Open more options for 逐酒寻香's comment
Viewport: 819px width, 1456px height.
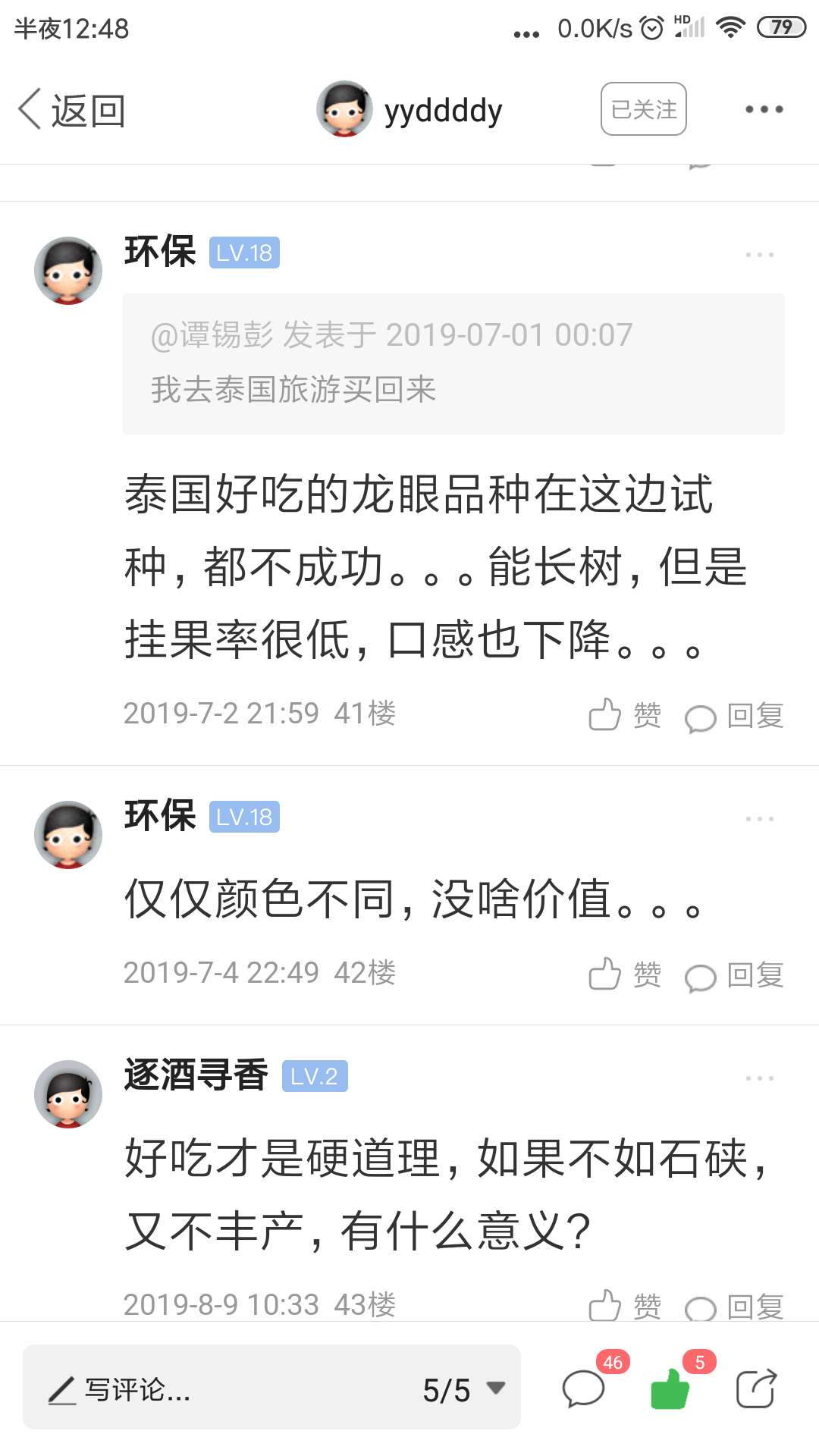(x=759, y=1078)
